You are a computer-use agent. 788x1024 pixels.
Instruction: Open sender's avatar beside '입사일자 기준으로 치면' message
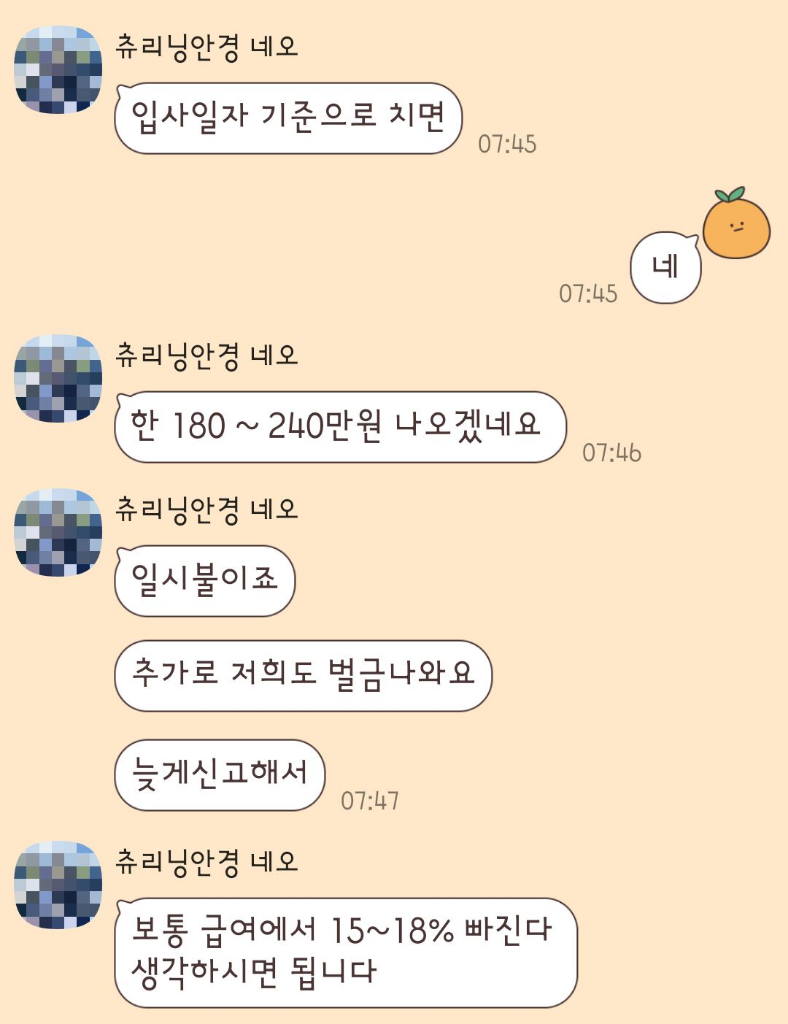pyautogui.click(x=59, y=70)
